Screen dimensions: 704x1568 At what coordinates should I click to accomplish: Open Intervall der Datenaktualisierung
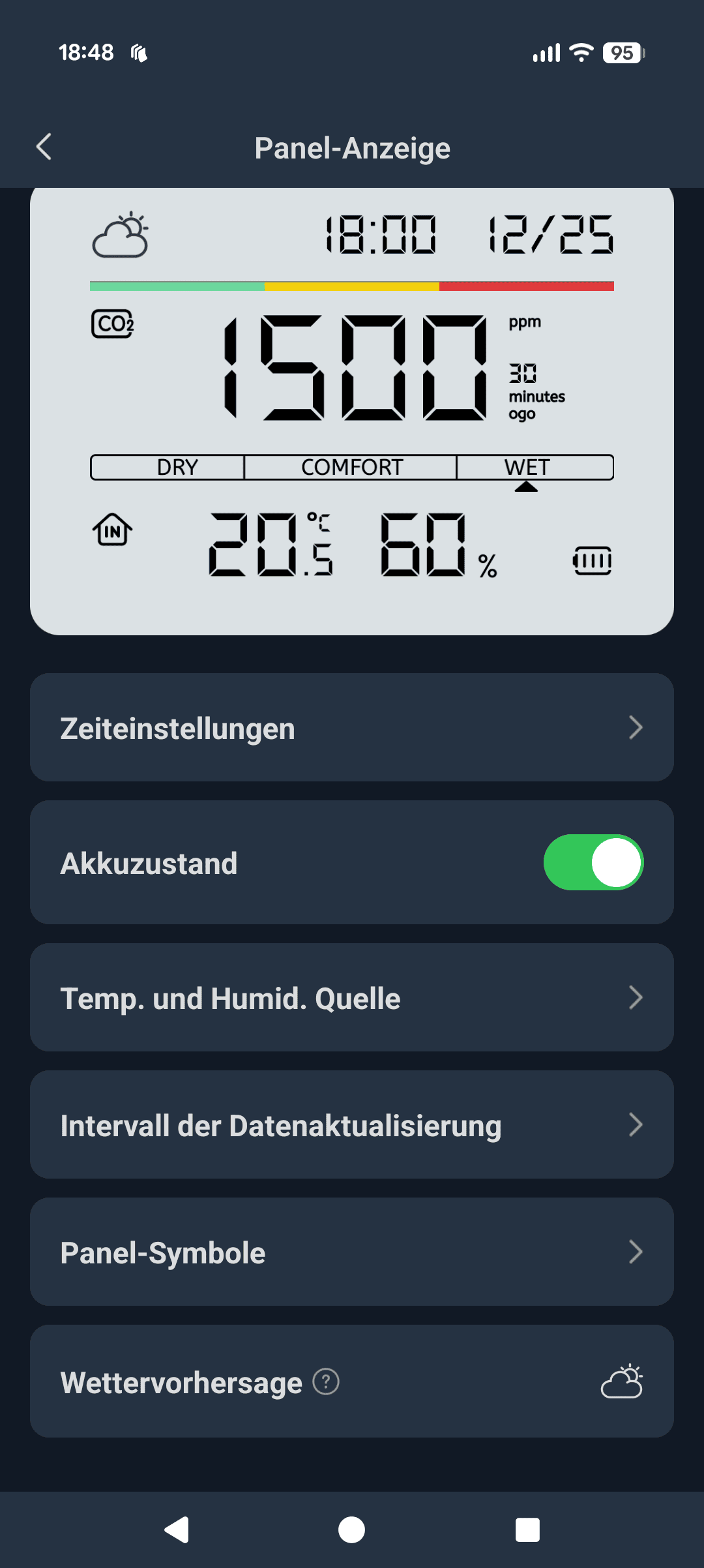tap(352, 1124)
